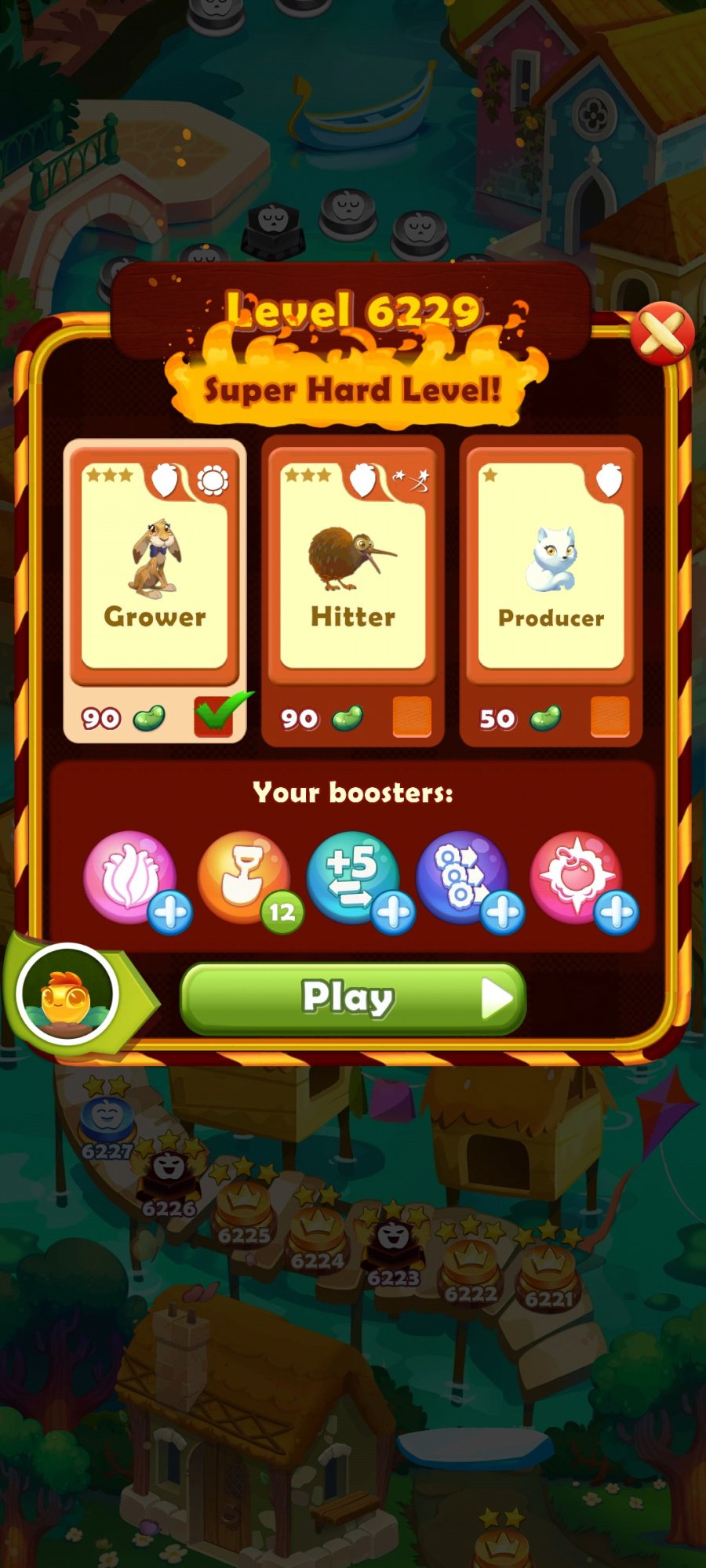706x1568 pixels.
Task: Select the Hitter companion checkbox
Action: [x=412, y=717]
